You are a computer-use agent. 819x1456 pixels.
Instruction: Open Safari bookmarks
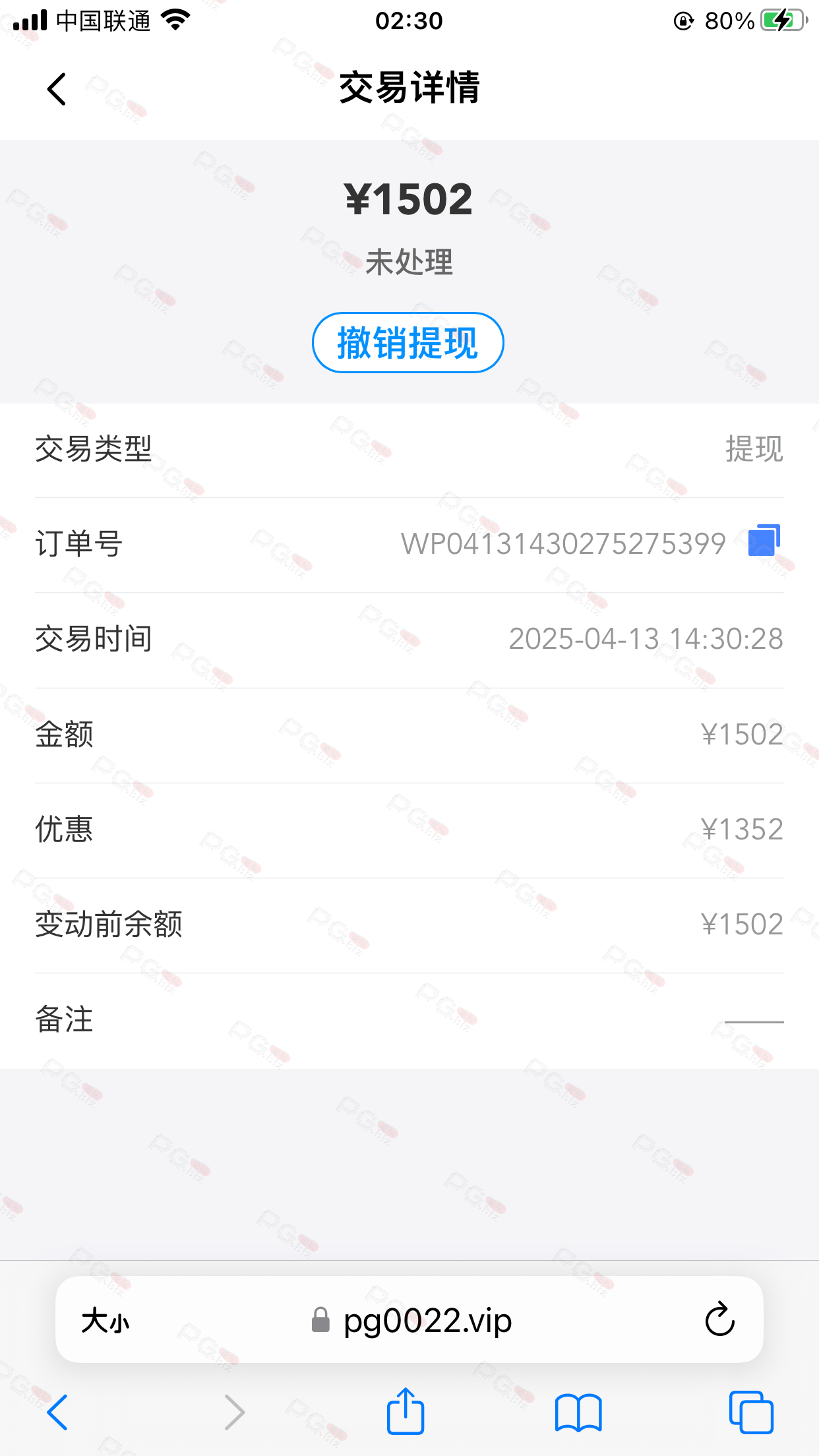(578, 1412)
